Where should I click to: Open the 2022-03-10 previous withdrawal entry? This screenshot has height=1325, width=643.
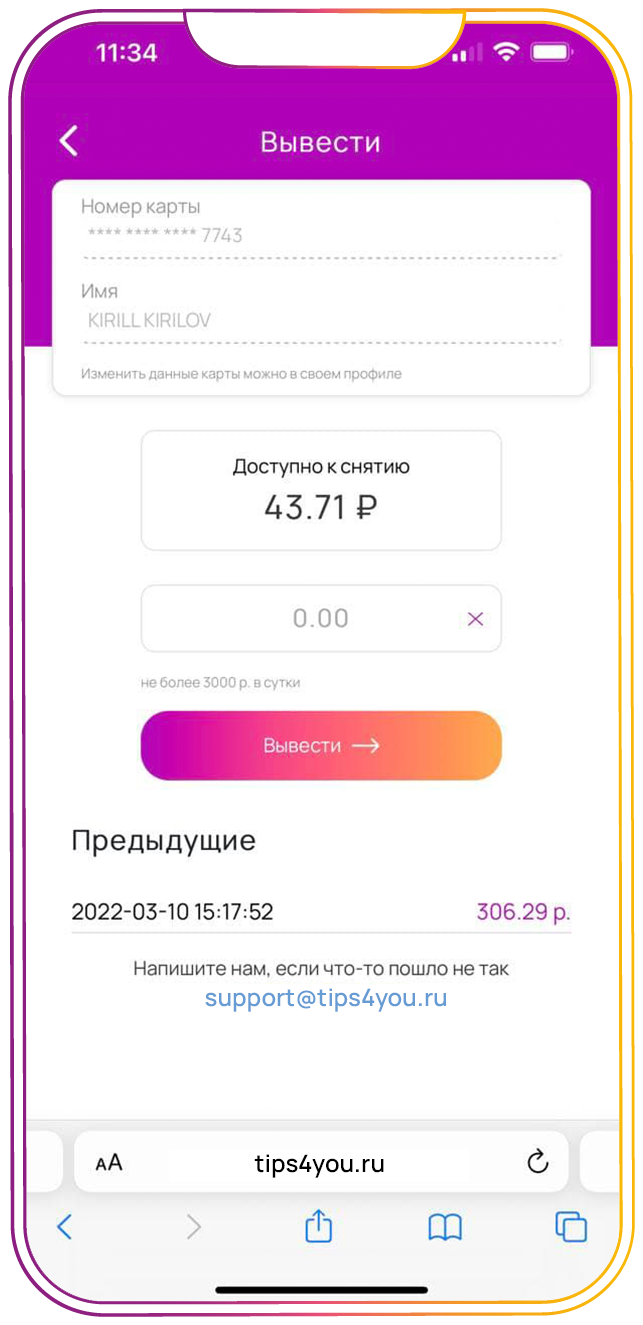click(x=320, y=912)
